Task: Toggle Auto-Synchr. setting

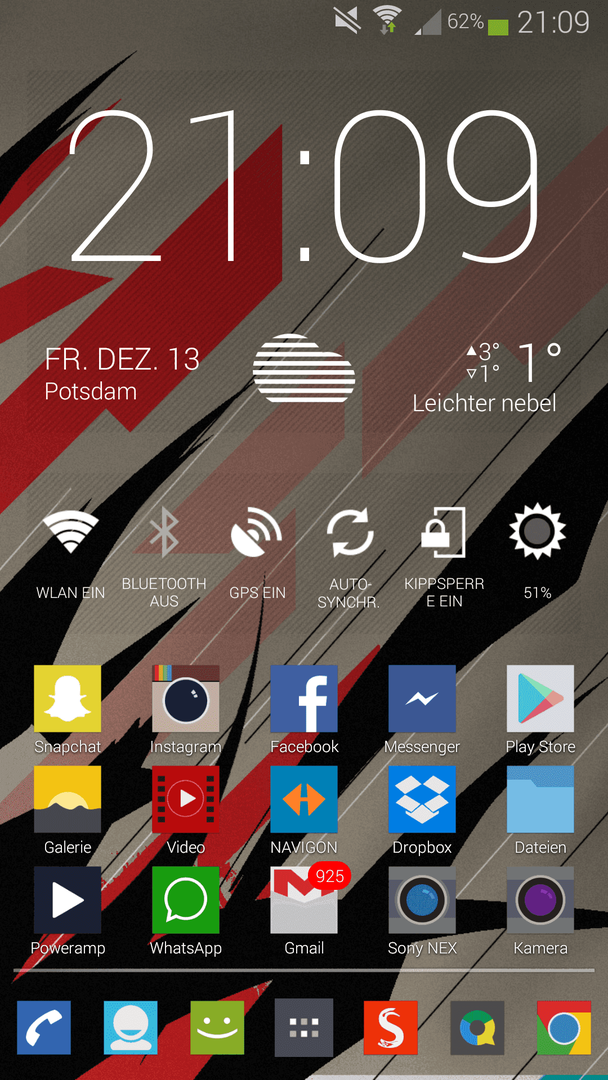Action: (x=350, y=533)
